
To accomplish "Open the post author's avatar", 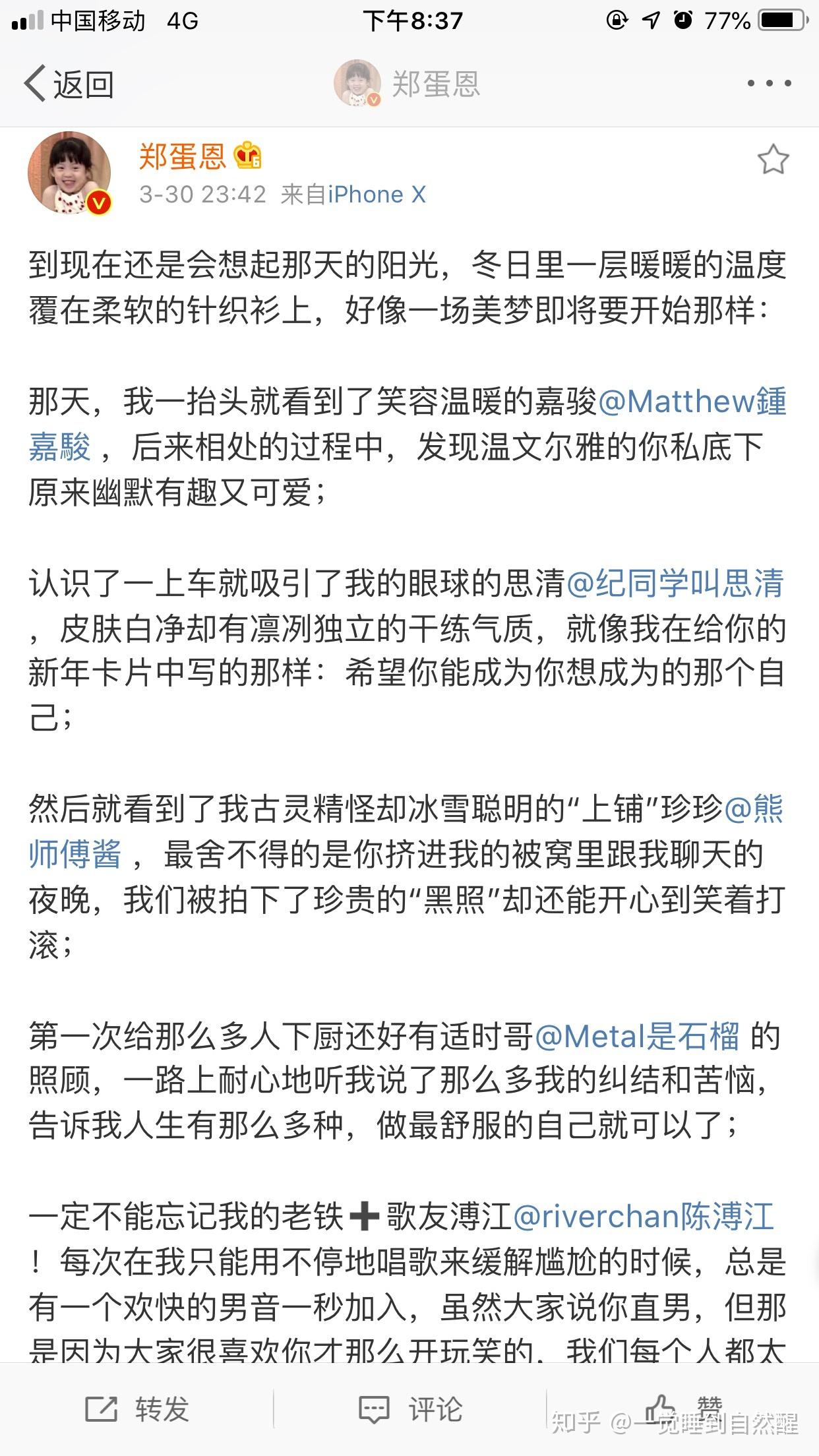I will pos(69,173).
